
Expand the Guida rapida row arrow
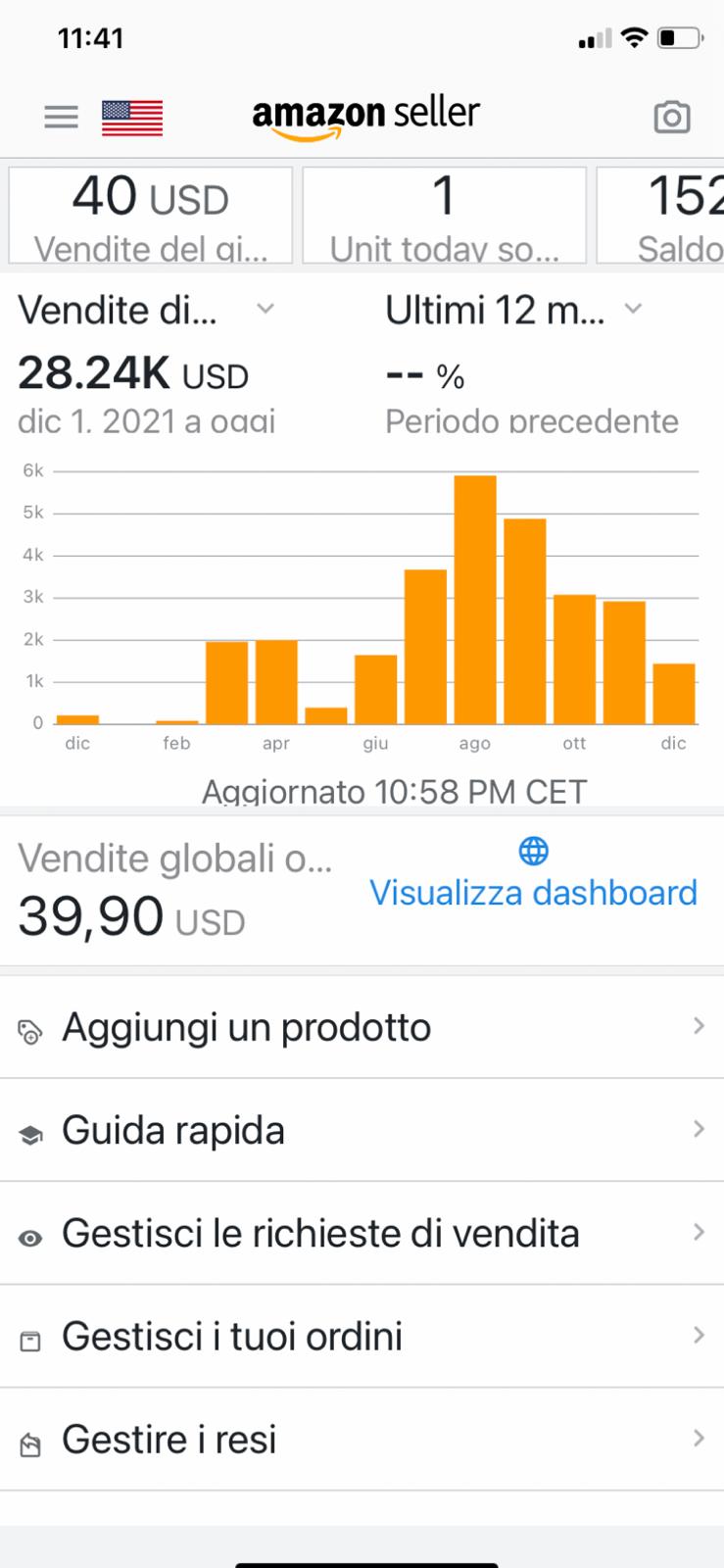point(698,1129)
